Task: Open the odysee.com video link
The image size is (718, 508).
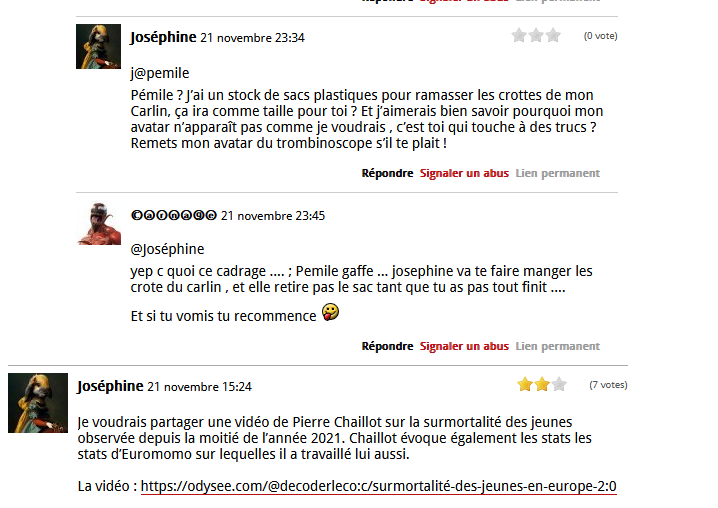Action: (378, 487)
